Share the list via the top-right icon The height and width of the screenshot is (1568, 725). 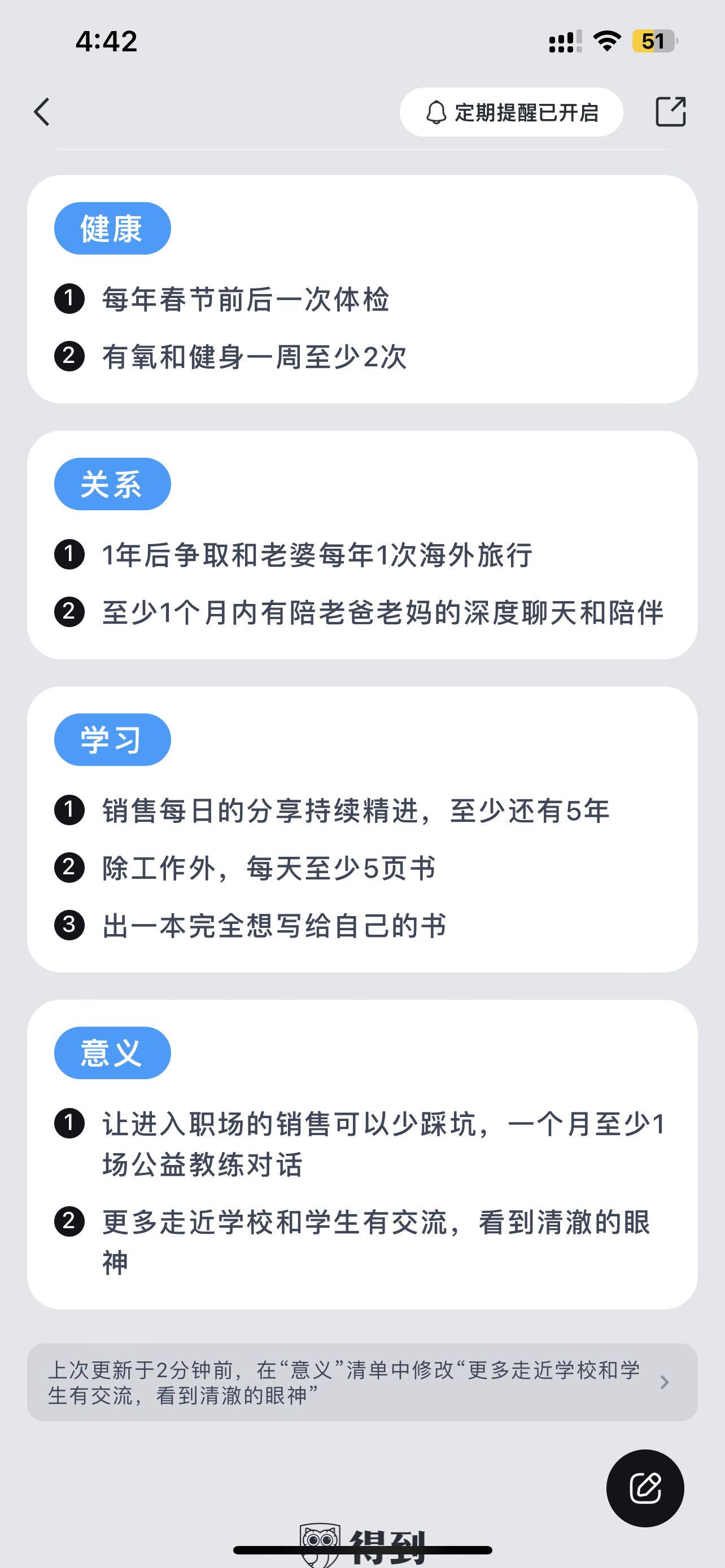coord(670,112)
